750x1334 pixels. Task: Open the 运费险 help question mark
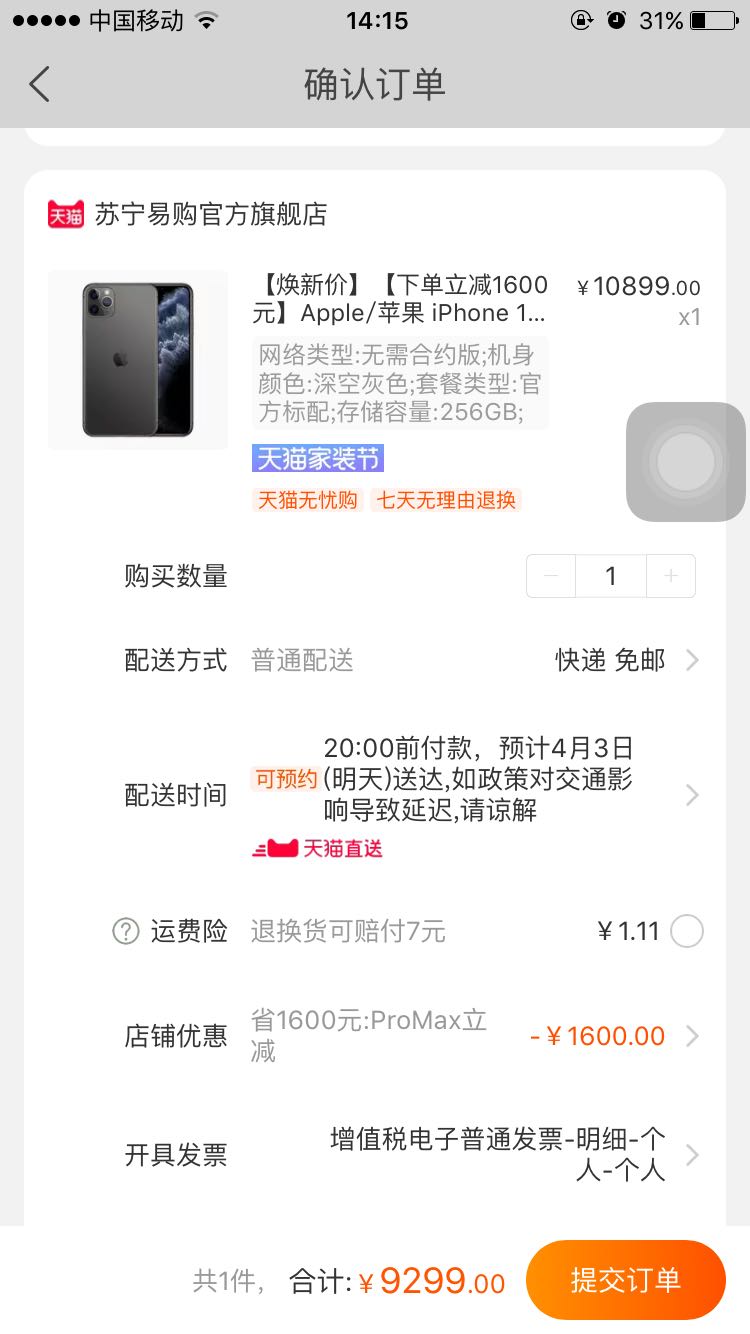click(125, 931)
